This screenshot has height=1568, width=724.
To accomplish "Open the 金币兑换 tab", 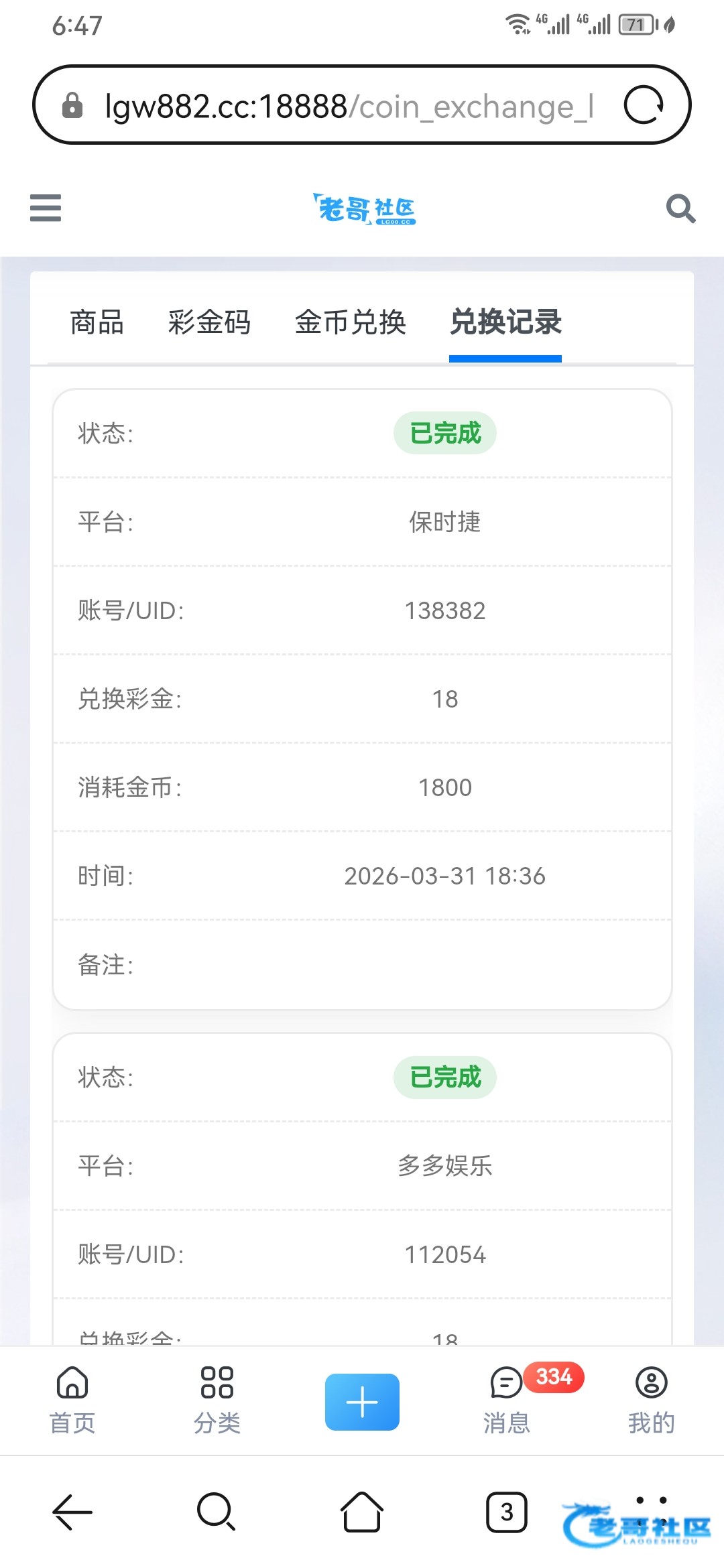I will (x=351, y=322).
